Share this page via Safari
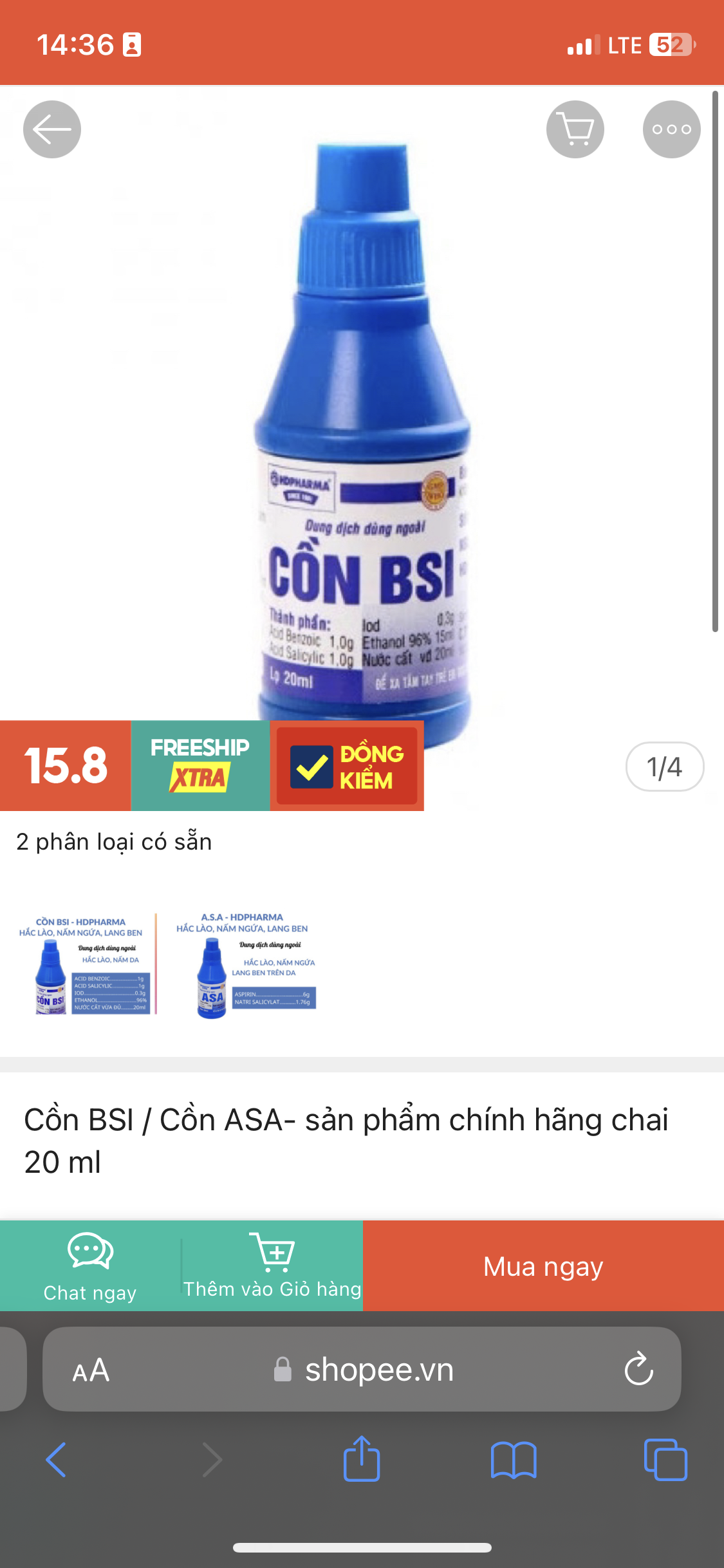724x1568 pixels. coord(362,1459)
